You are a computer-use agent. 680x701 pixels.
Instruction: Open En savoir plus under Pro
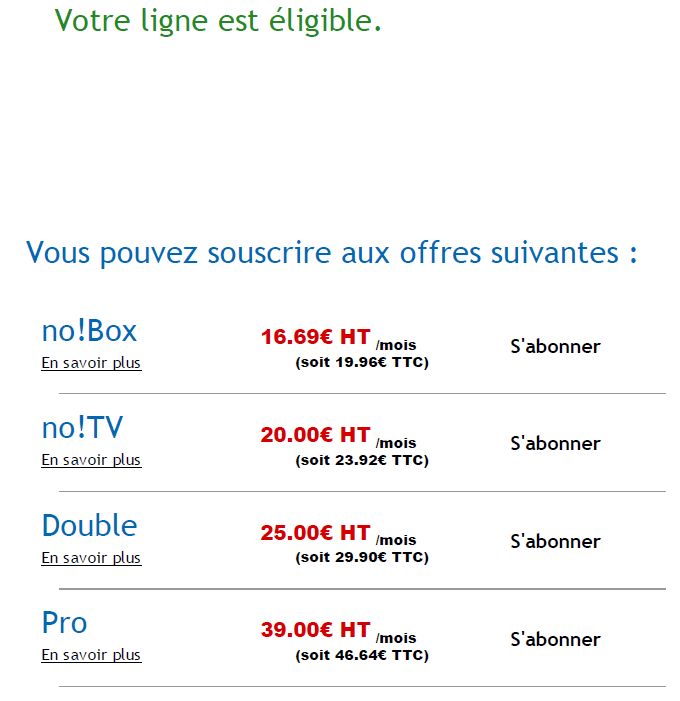(x=91, y=655)
